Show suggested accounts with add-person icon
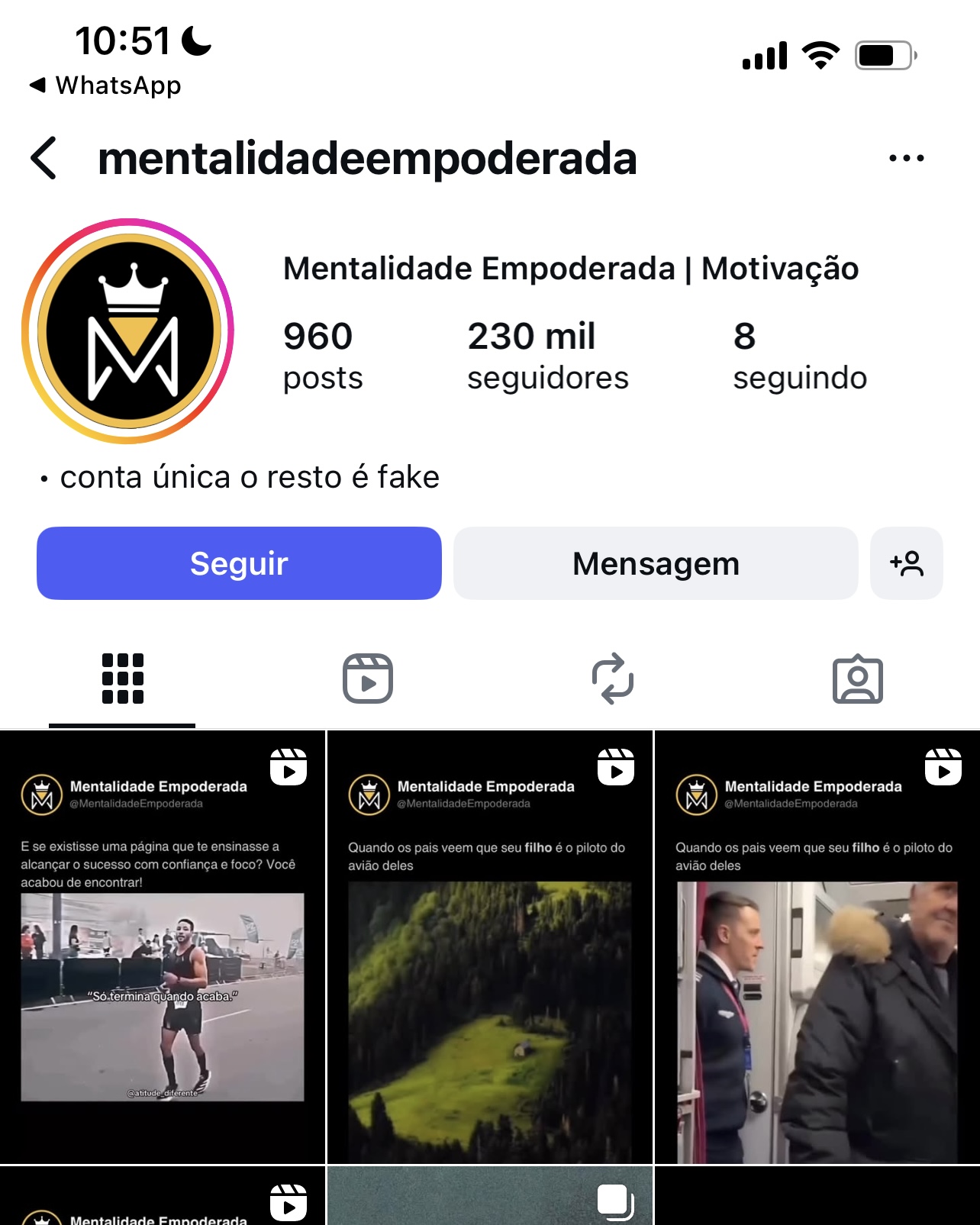Viewport: 980px width, 1225px height. tap(906, 563)
